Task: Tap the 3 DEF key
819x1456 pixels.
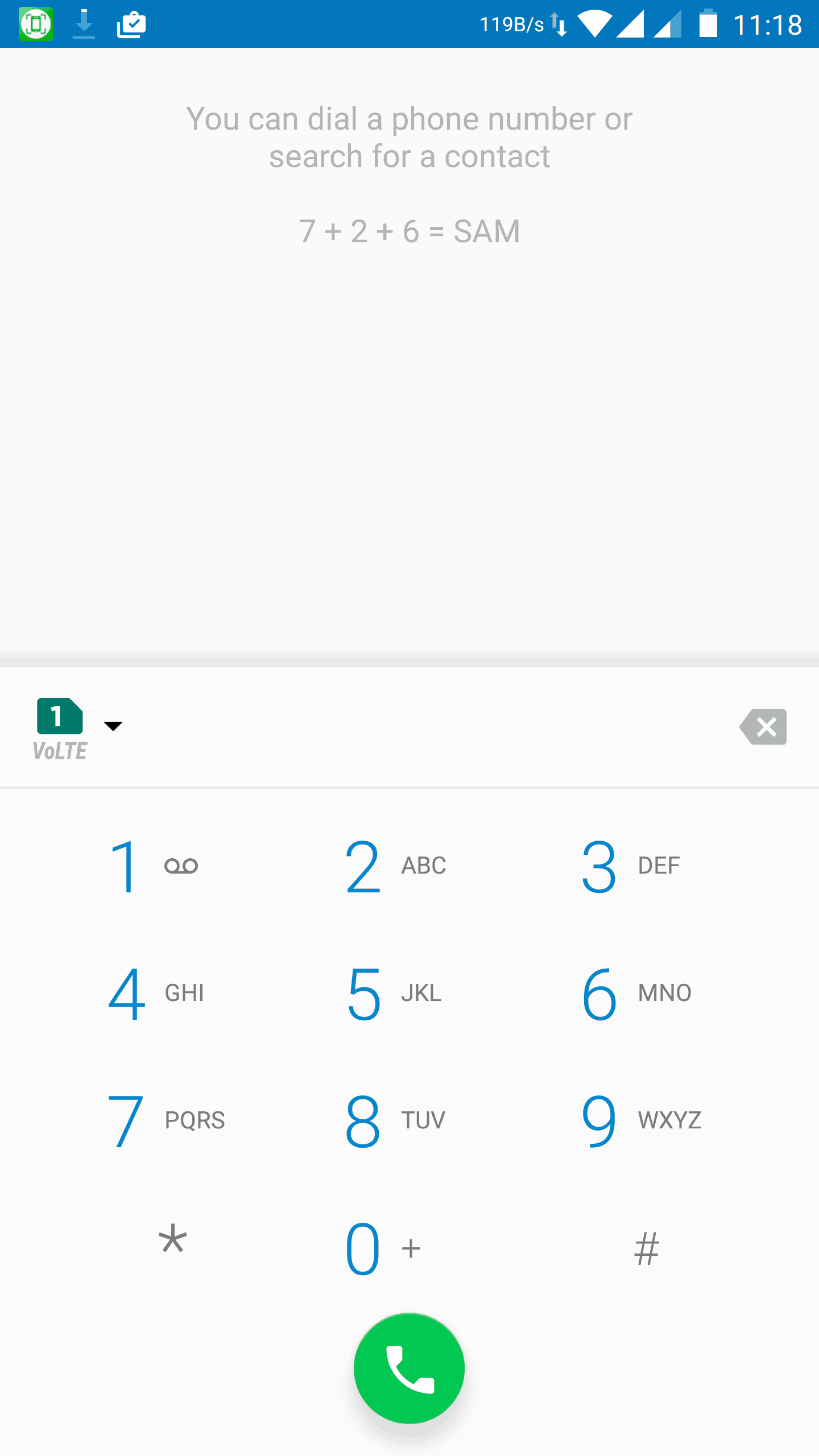Action: point(646,866)
